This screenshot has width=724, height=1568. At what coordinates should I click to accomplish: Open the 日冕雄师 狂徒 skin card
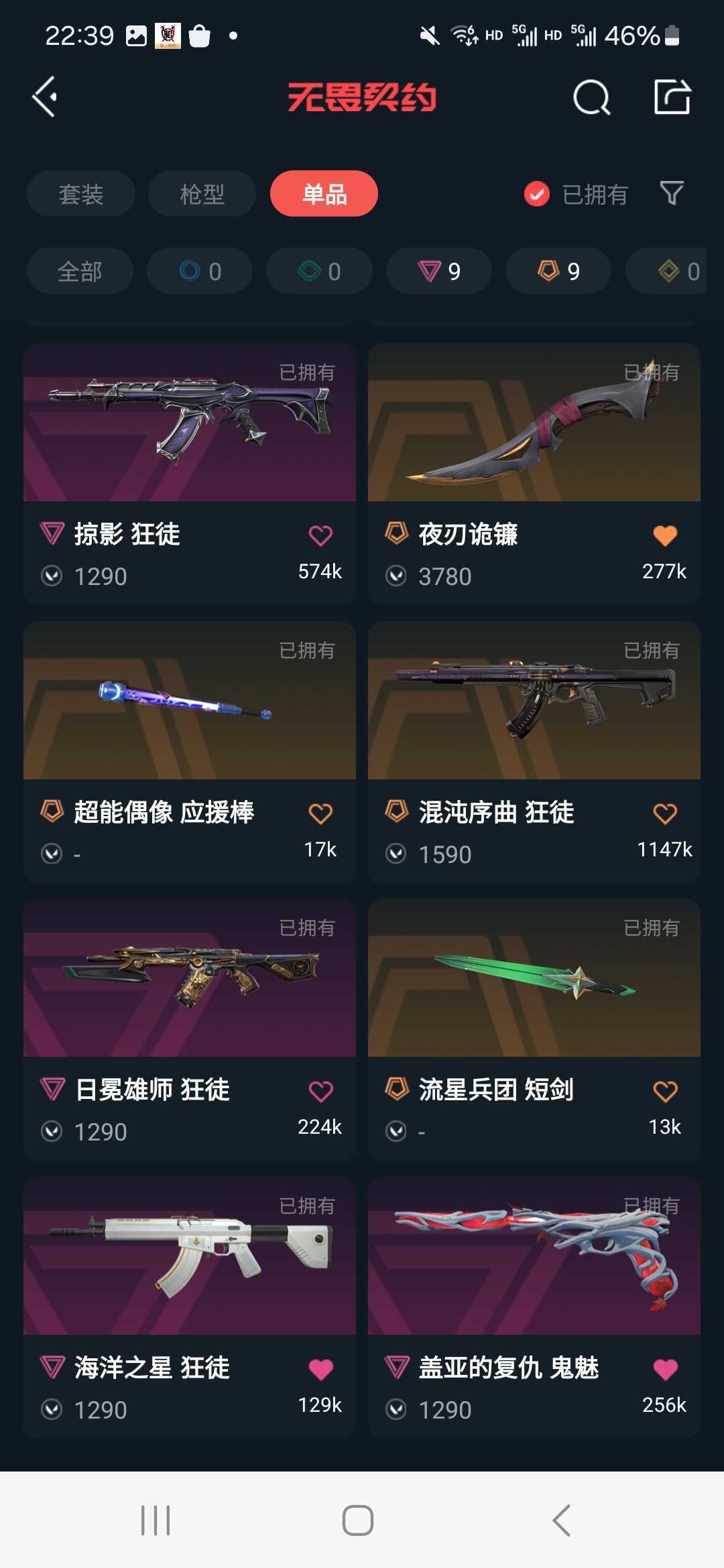click(x=190, y=1029)
